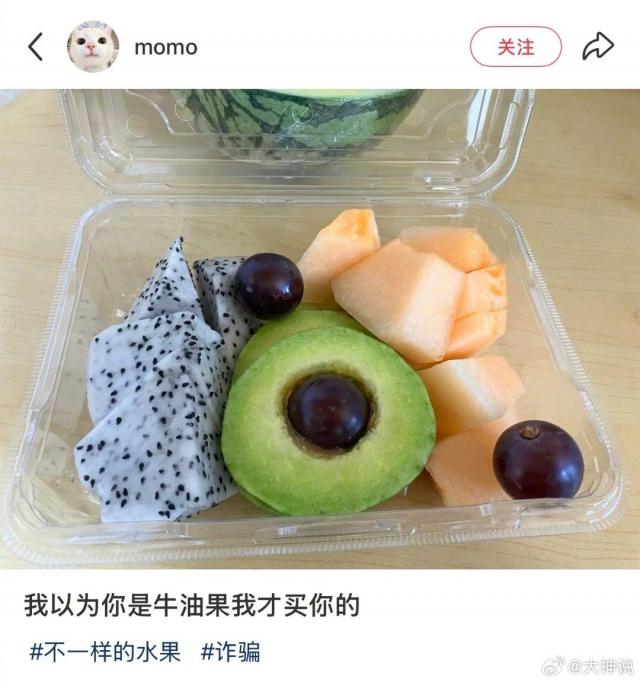The image size is (640, 682).
Task: Open momo's cat profile avatar
Action: [93, 47]
